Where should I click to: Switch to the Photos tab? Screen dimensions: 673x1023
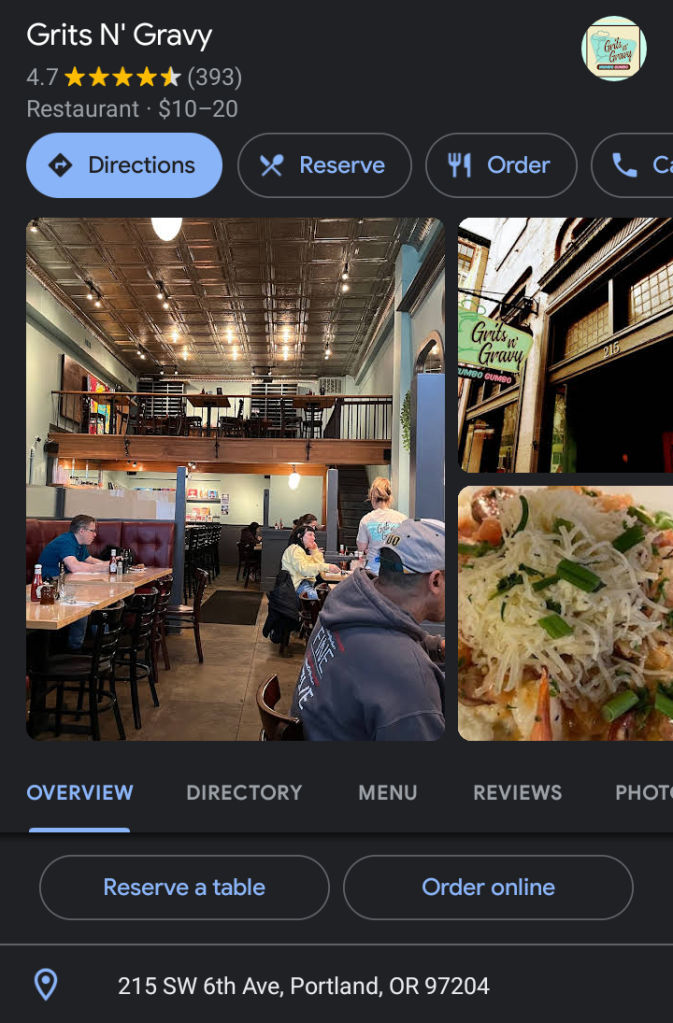(x=643, y=793)
